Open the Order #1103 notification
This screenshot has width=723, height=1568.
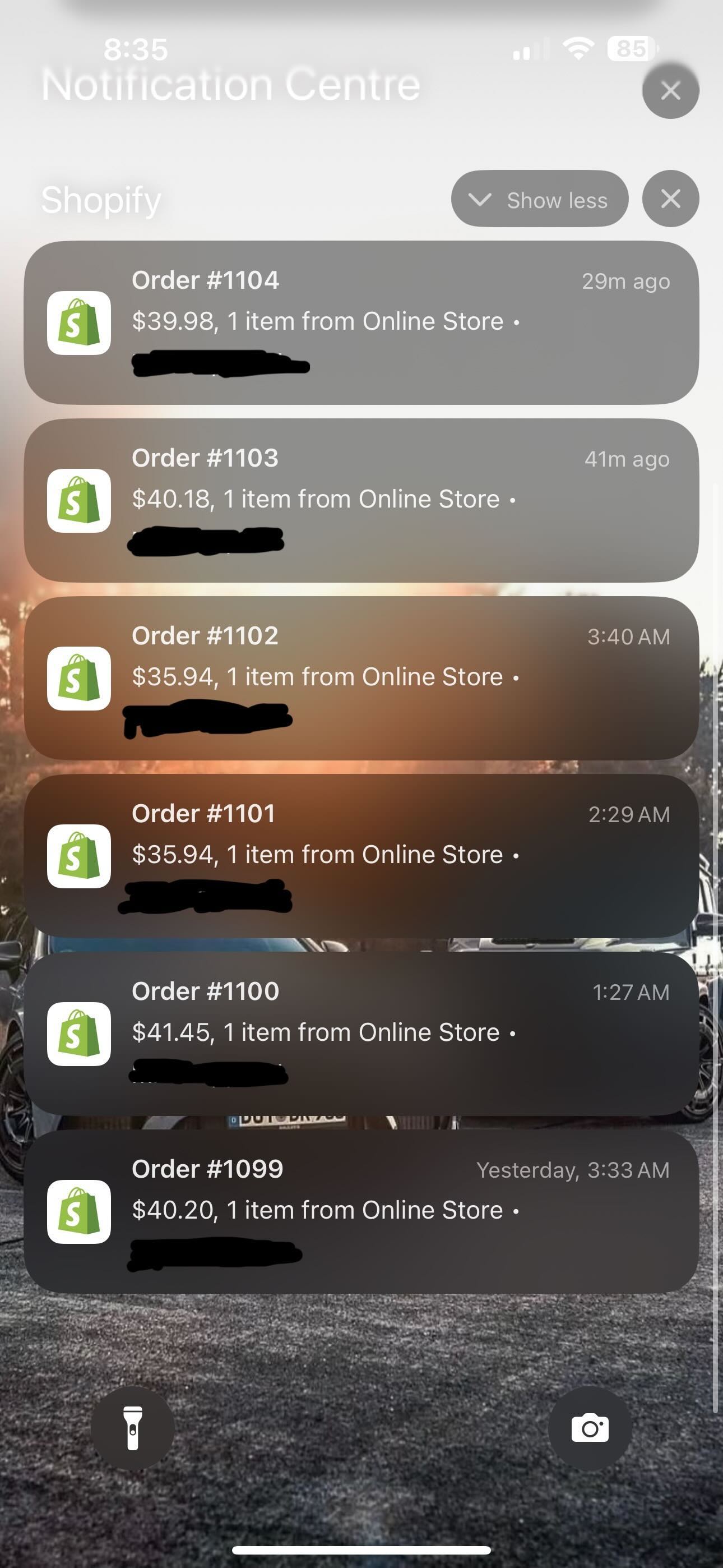click(361, 500)
